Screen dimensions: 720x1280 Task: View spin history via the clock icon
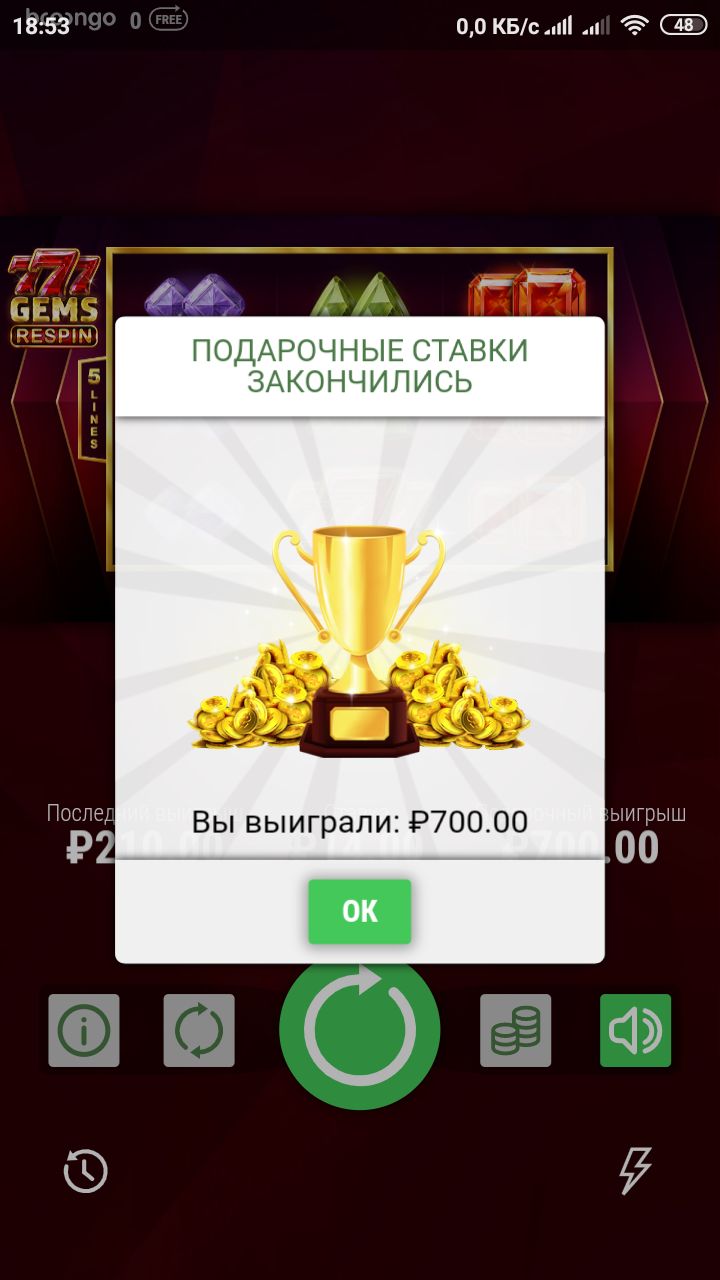coord(85,1170)
